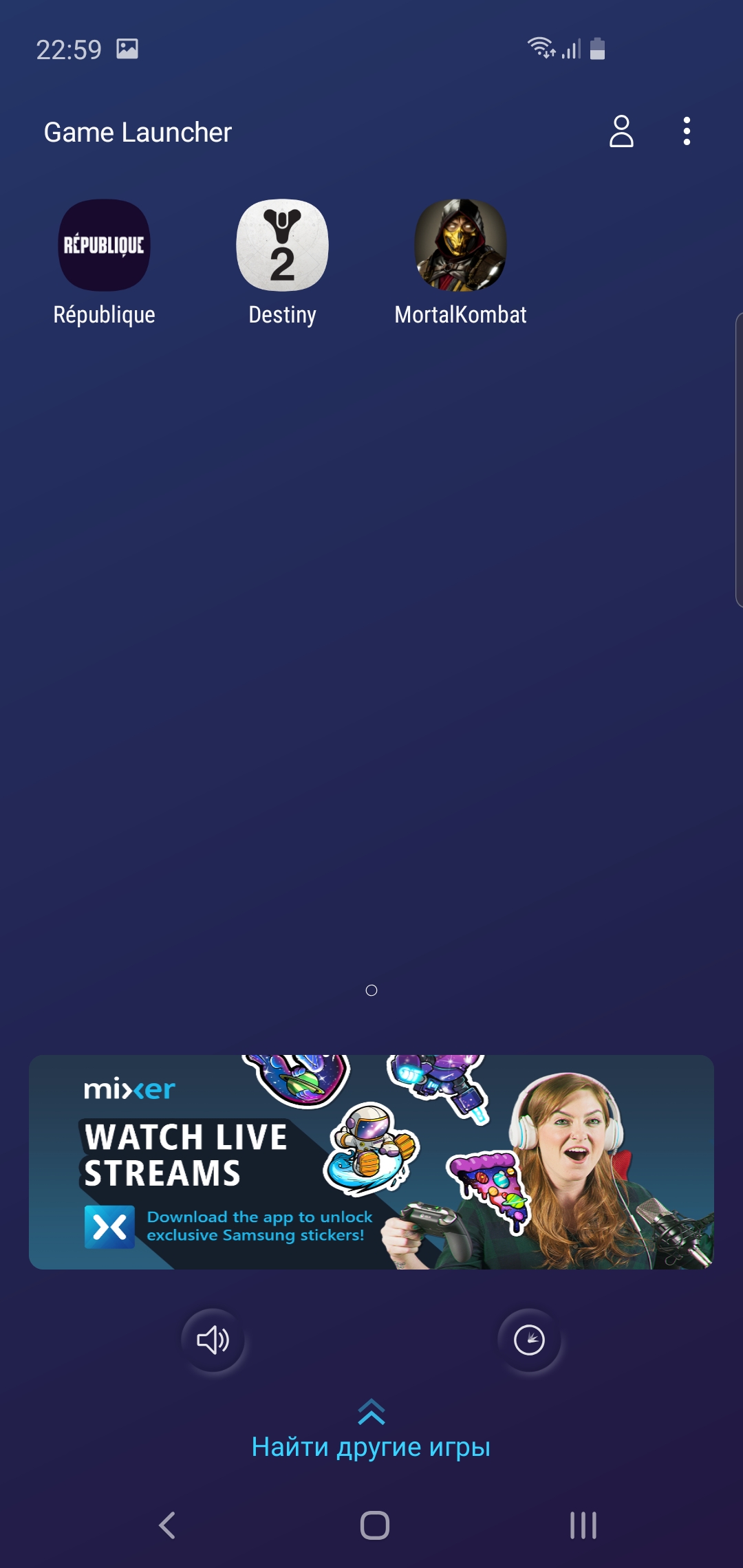Open the profile icon in the header
Screen dimensions: 743x1568
621,131
